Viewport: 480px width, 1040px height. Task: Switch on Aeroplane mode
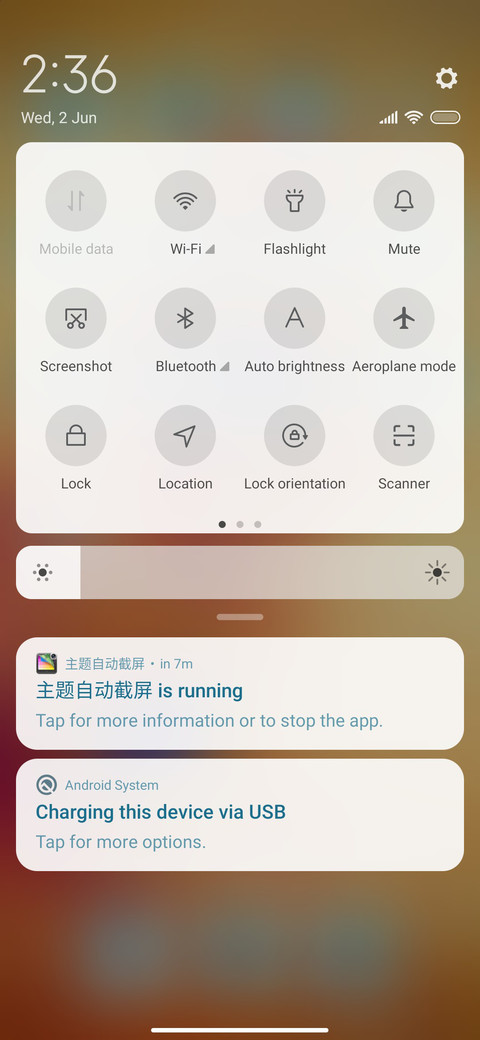click(x=404, y=318)
